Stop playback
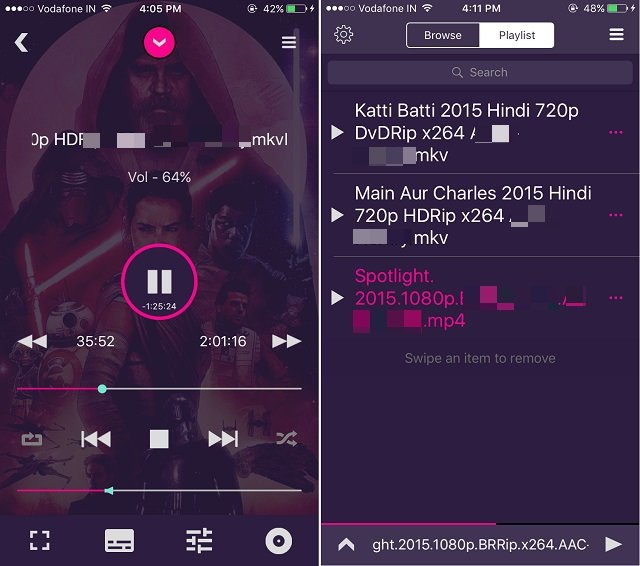The height and width of the screenshot is (566, 640). click(x=159, y=438)
